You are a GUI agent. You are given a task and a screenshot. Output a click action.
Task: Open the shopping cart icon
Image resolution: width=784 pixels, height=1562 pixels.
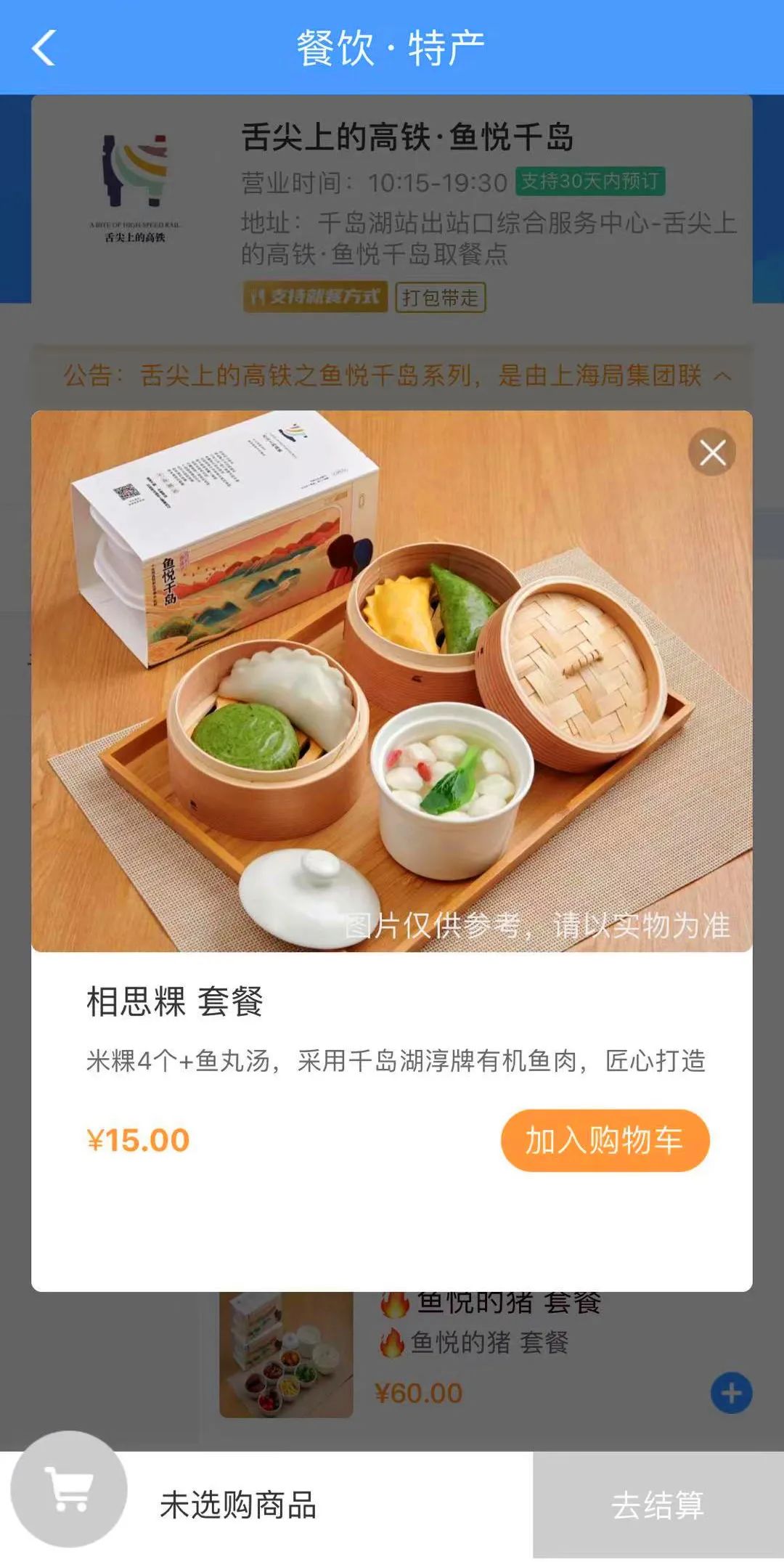[69, 1489]
